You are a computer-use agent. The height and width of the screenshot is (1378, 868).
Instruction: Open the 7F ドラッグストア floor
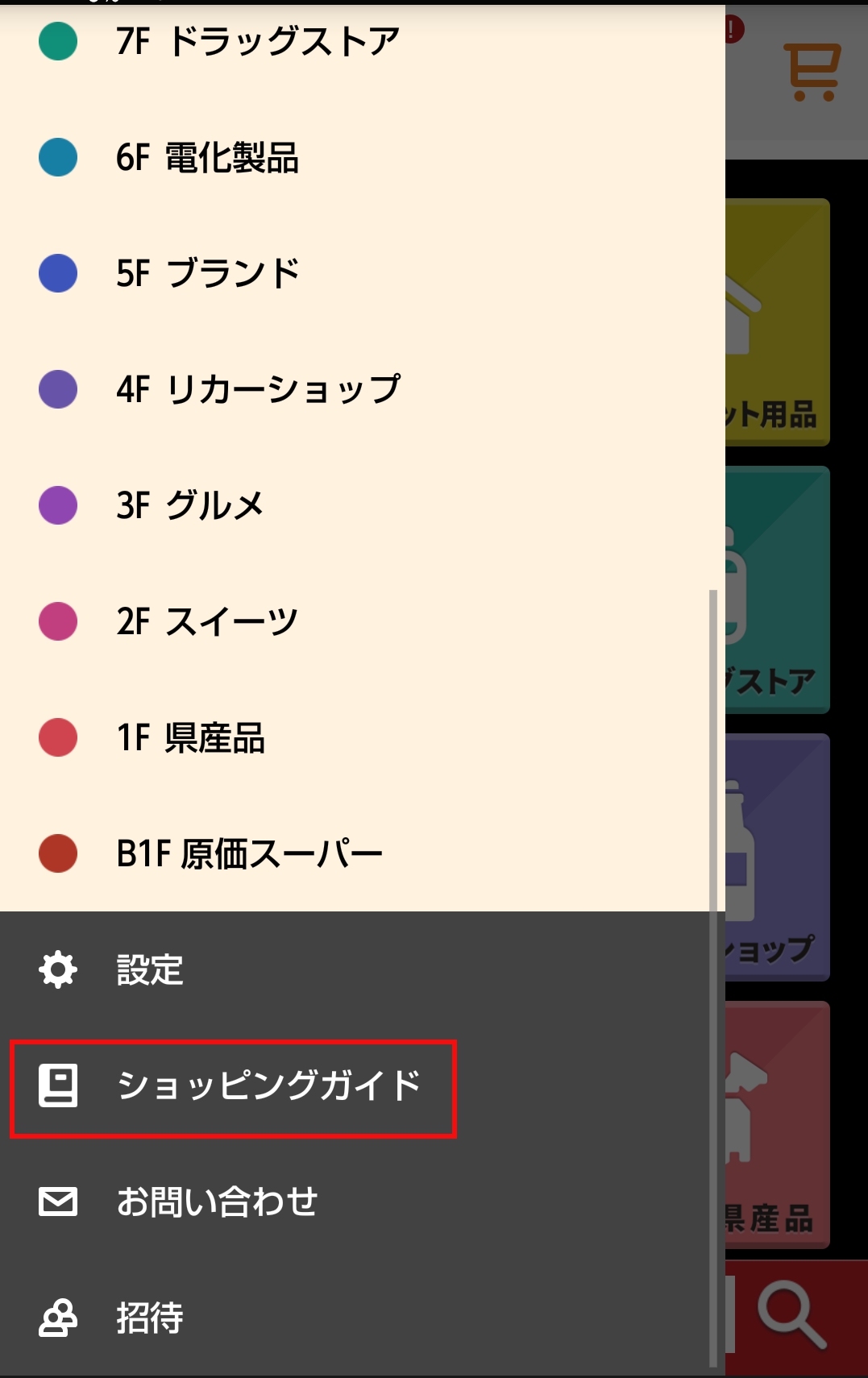258,42
